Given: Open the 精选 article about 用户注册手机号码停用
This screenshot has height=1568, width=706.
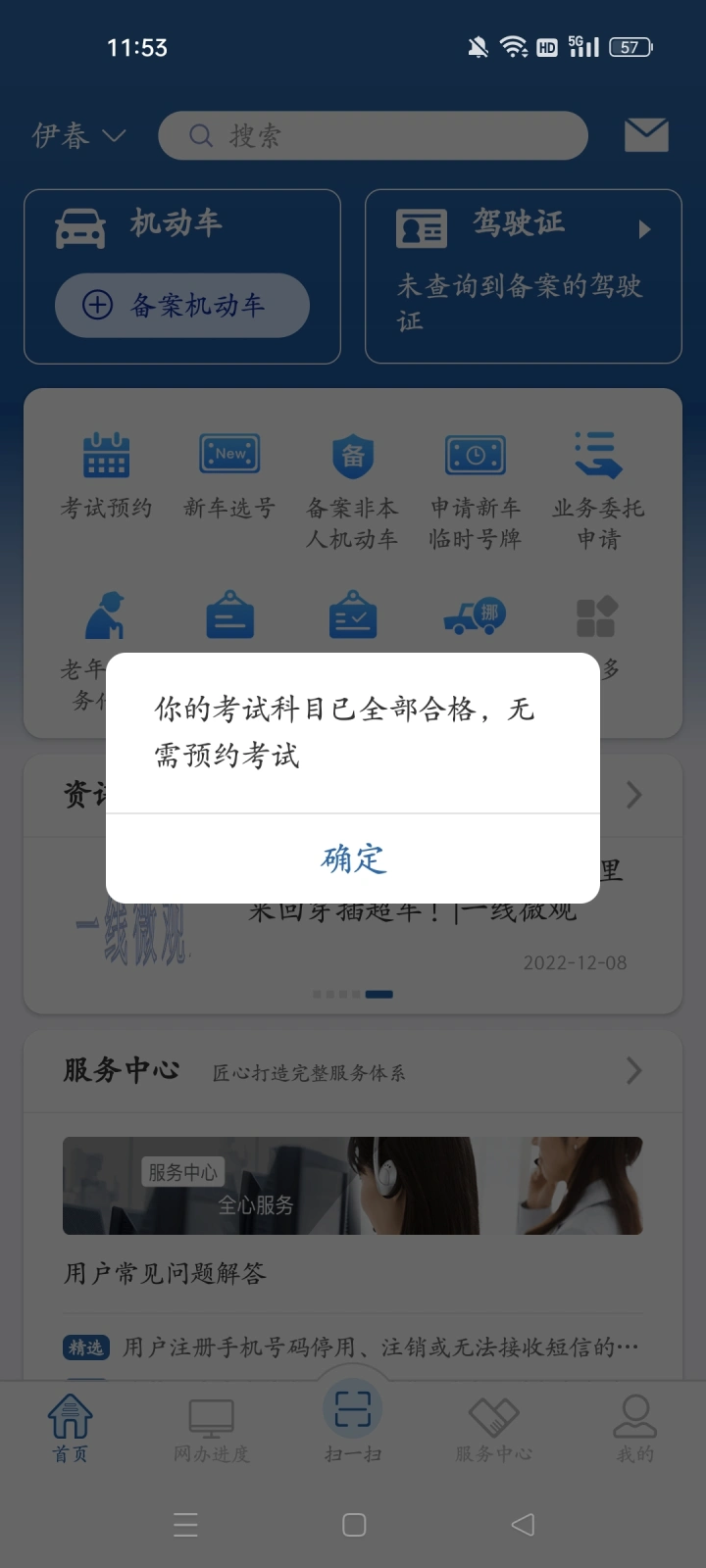Looking at the screenshot, I should click(x=353, y=1347).
